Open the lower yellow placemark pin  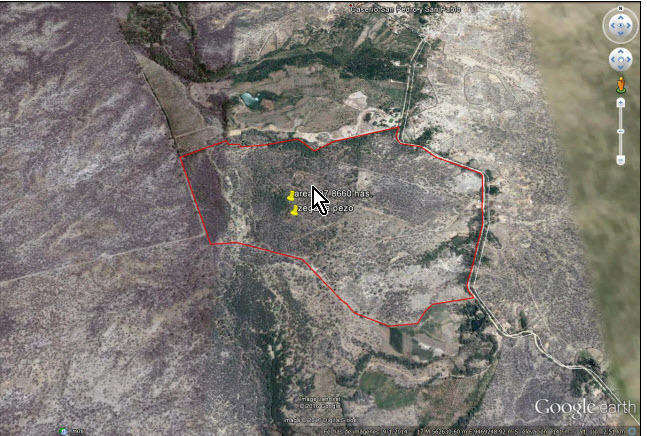pyautogui.click(x=293, y=211)
